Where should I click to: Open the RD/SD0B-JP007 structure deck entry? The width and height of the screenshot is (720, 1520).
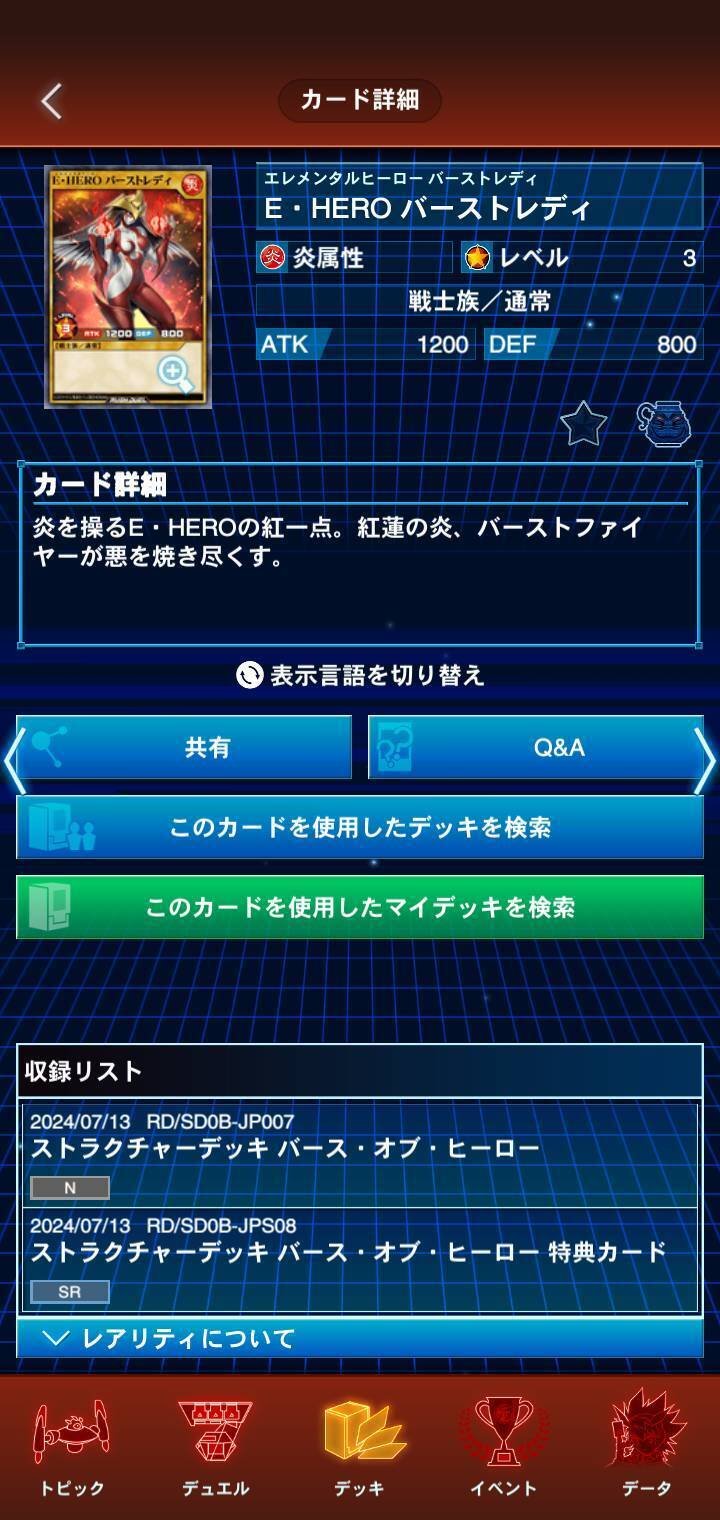(x=360, y=1155)
